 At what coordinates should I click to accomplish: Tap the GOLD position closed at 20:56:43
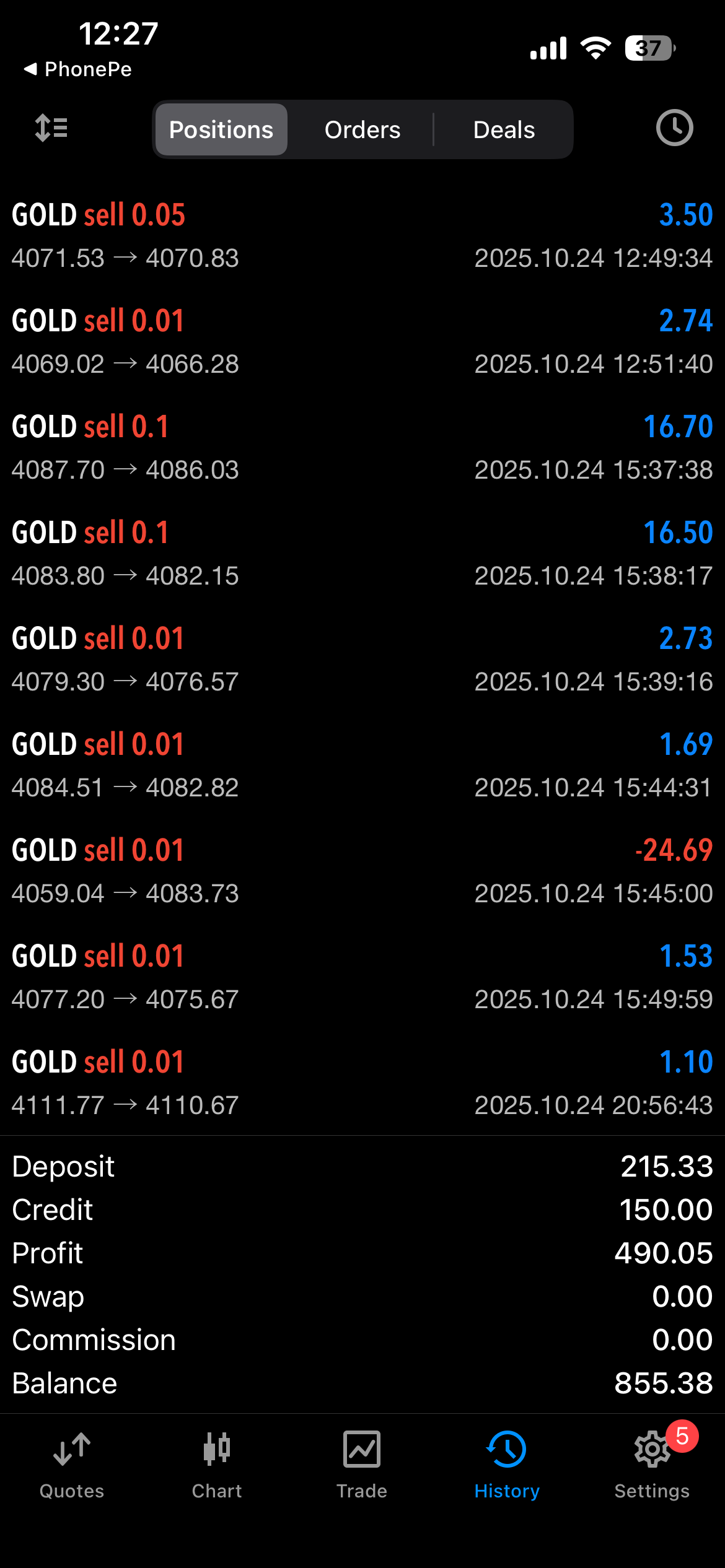coord(362,1083)
